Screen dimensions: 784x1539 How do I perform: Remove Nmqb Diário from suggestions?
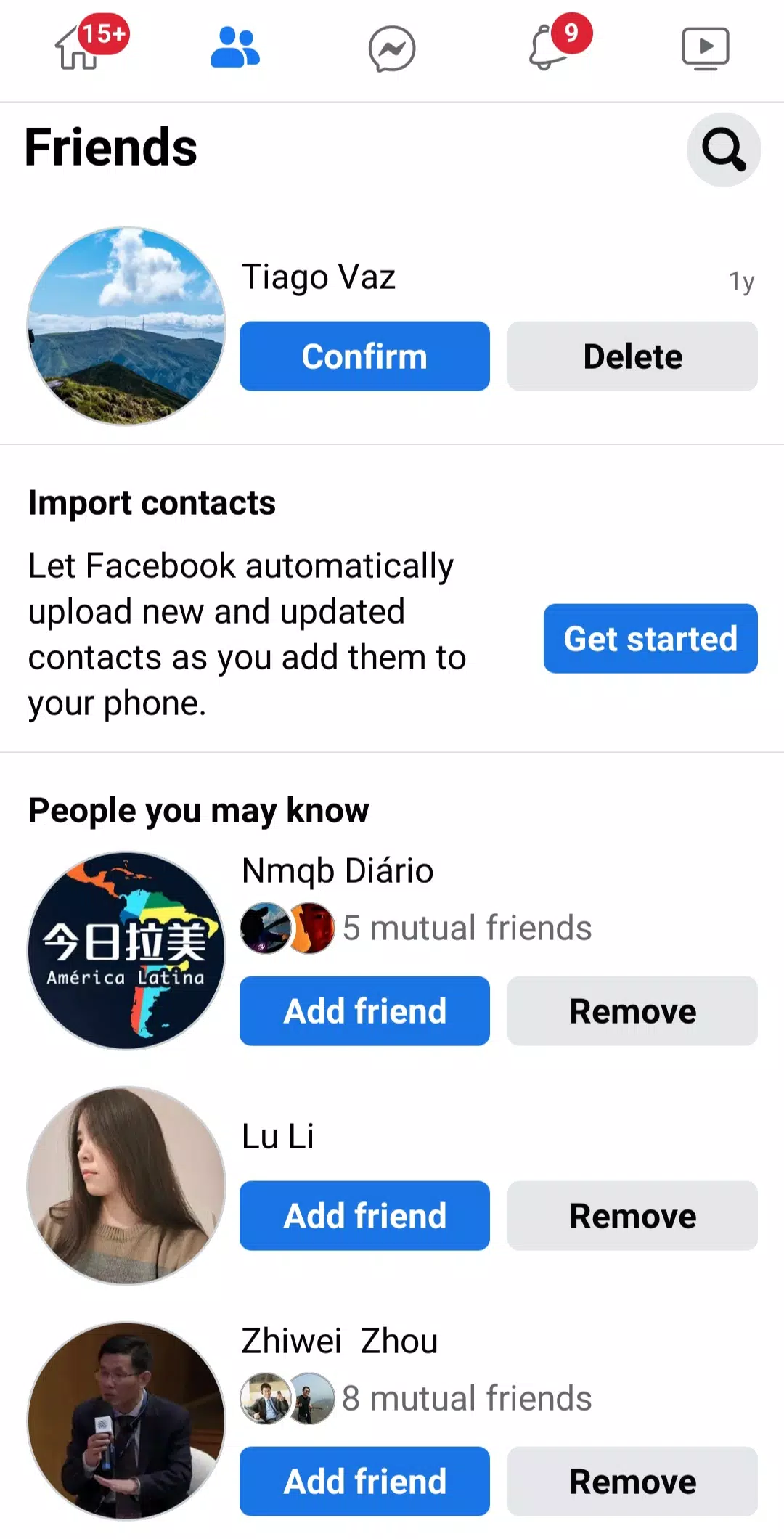[632, 1011]
